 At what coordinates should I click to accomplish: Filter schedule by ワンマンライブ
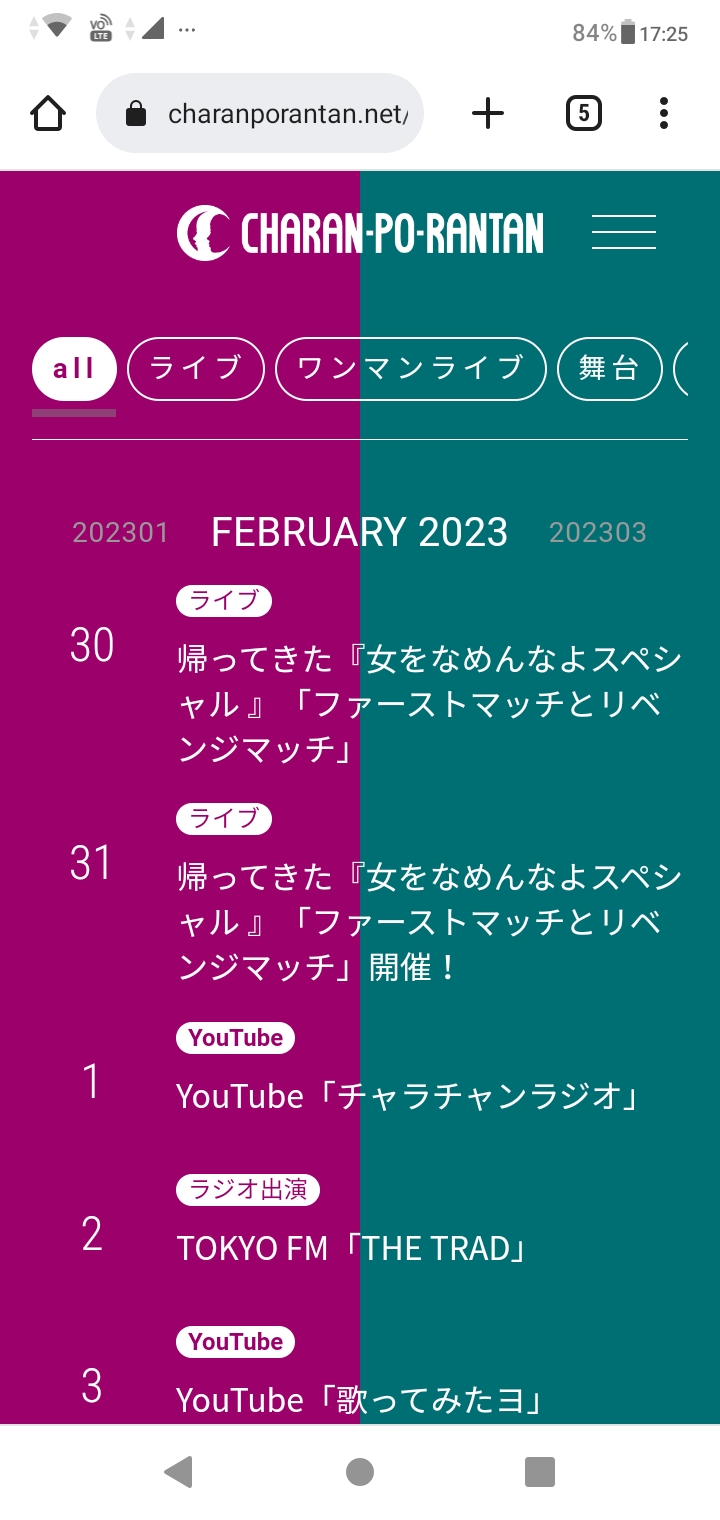pyautogui.click(x=411, y=369)
